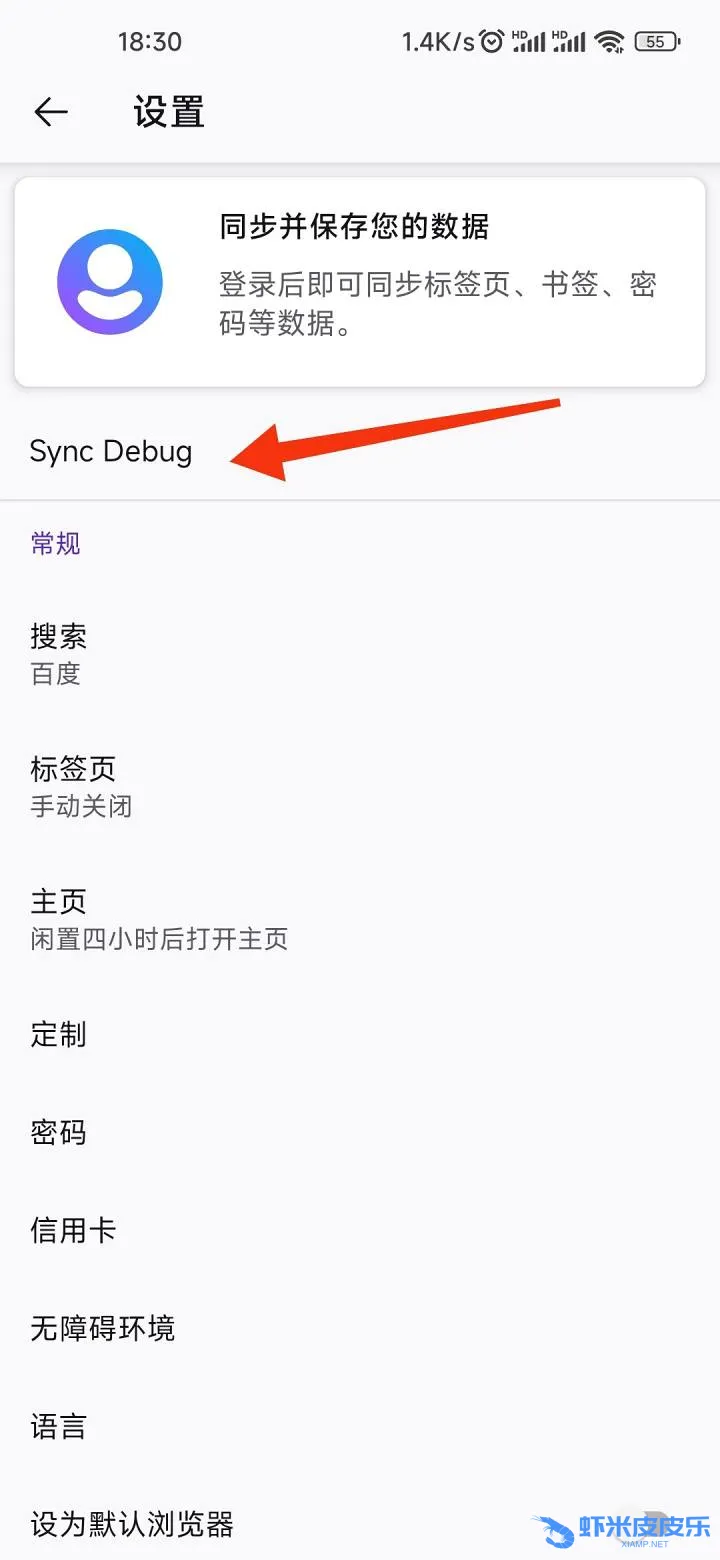Screen dimensions: 720x1560
Task: Go back using the arrow icon
Action: (x=51, y=112)
